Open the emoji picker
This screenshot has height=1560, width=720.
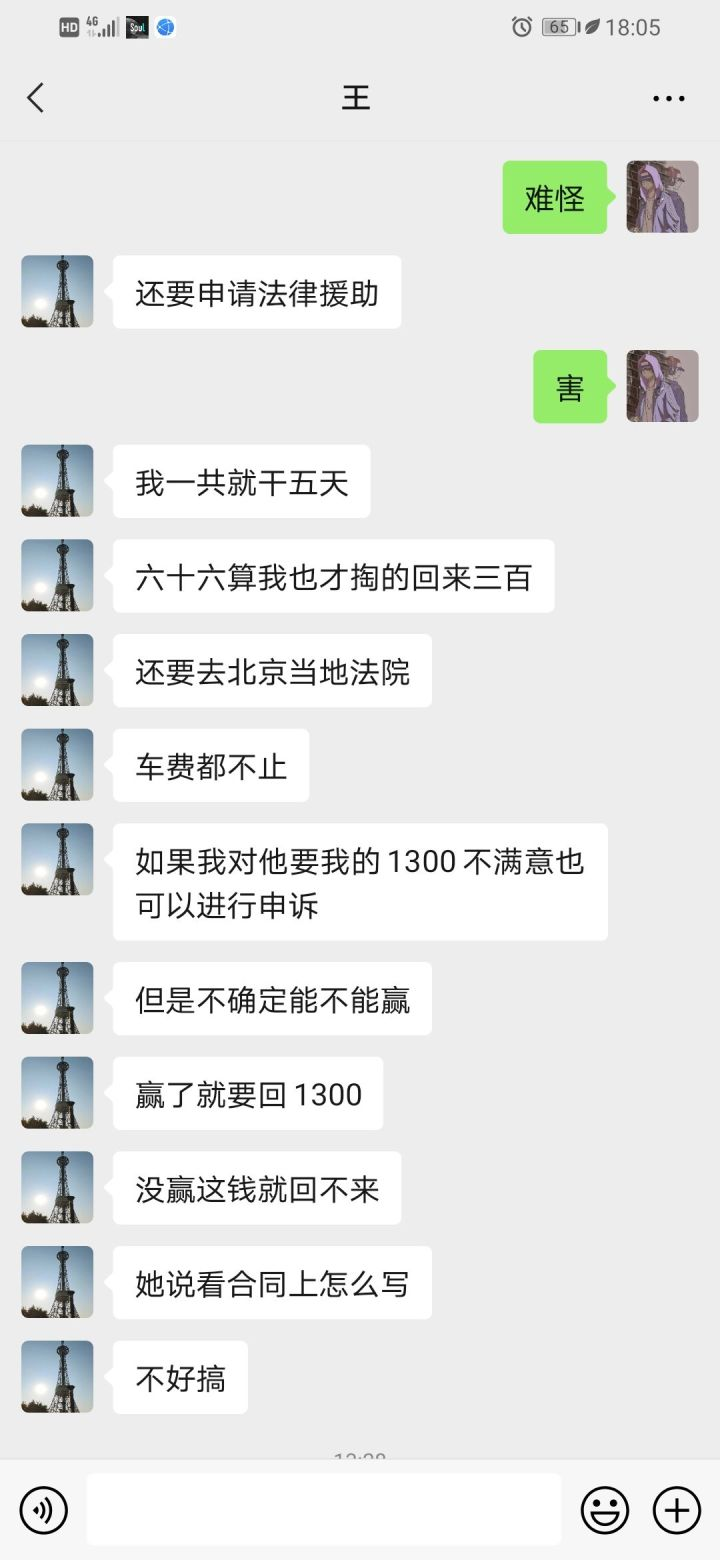[x=605, y=1510]
